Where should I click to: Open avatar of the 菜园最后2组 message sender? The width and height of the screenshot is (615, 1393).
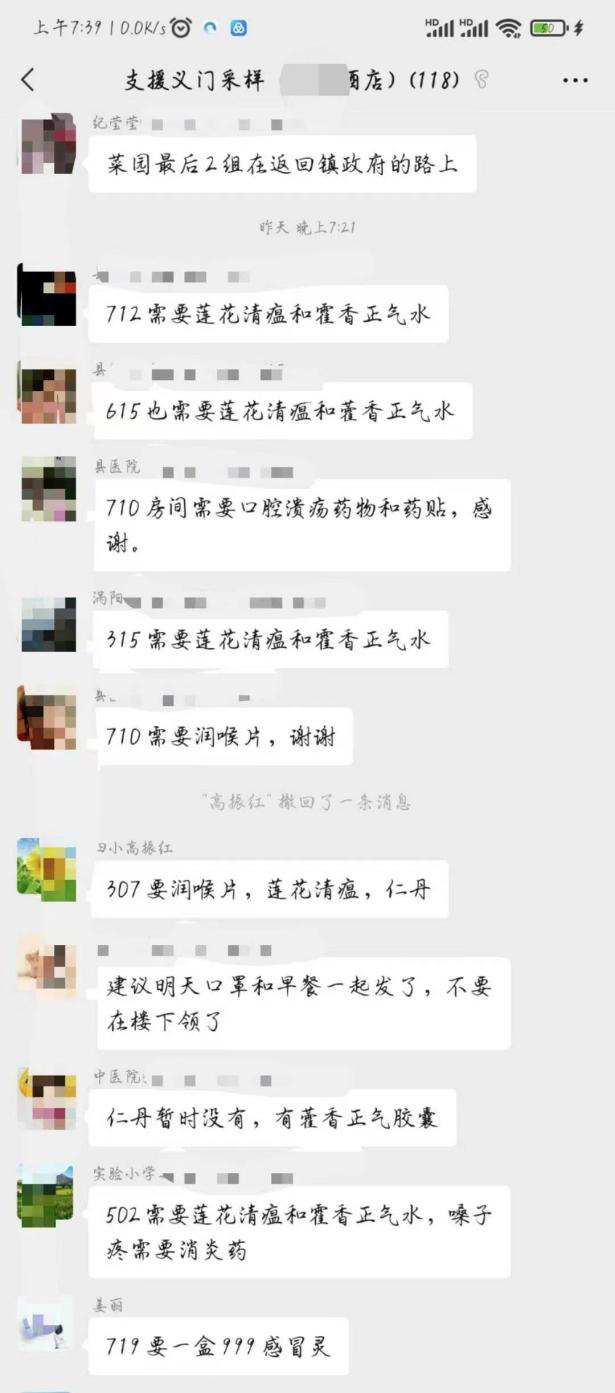pos(47,144)
